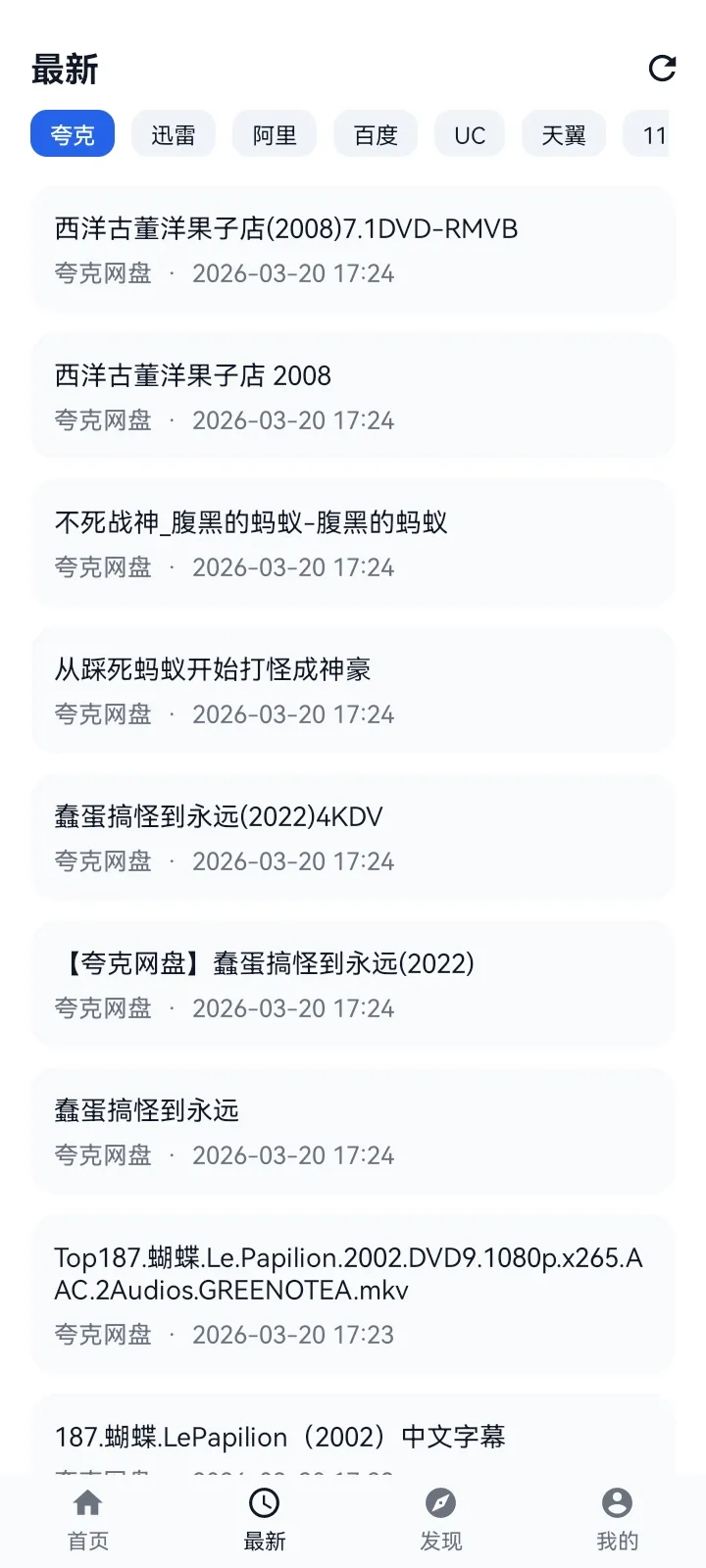This screenshot has height=1568, width=706.
Task: Open the 蠢蛋搞怪到永远(2022)4KDV result
Action: (x=353, y=838)
